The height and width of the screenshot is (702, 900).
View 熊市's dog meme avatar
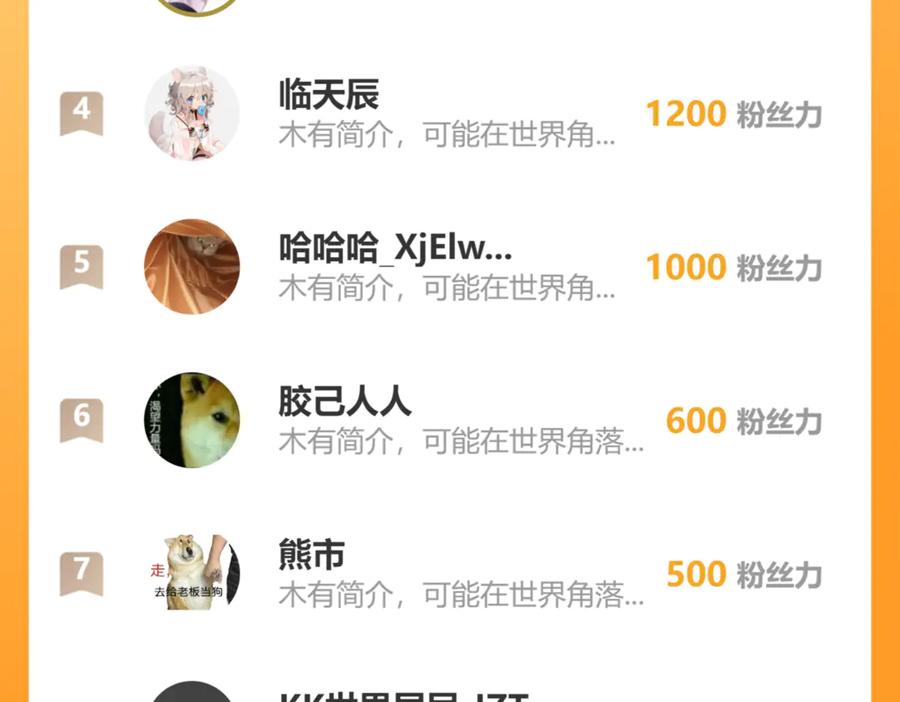pos(192,573)
